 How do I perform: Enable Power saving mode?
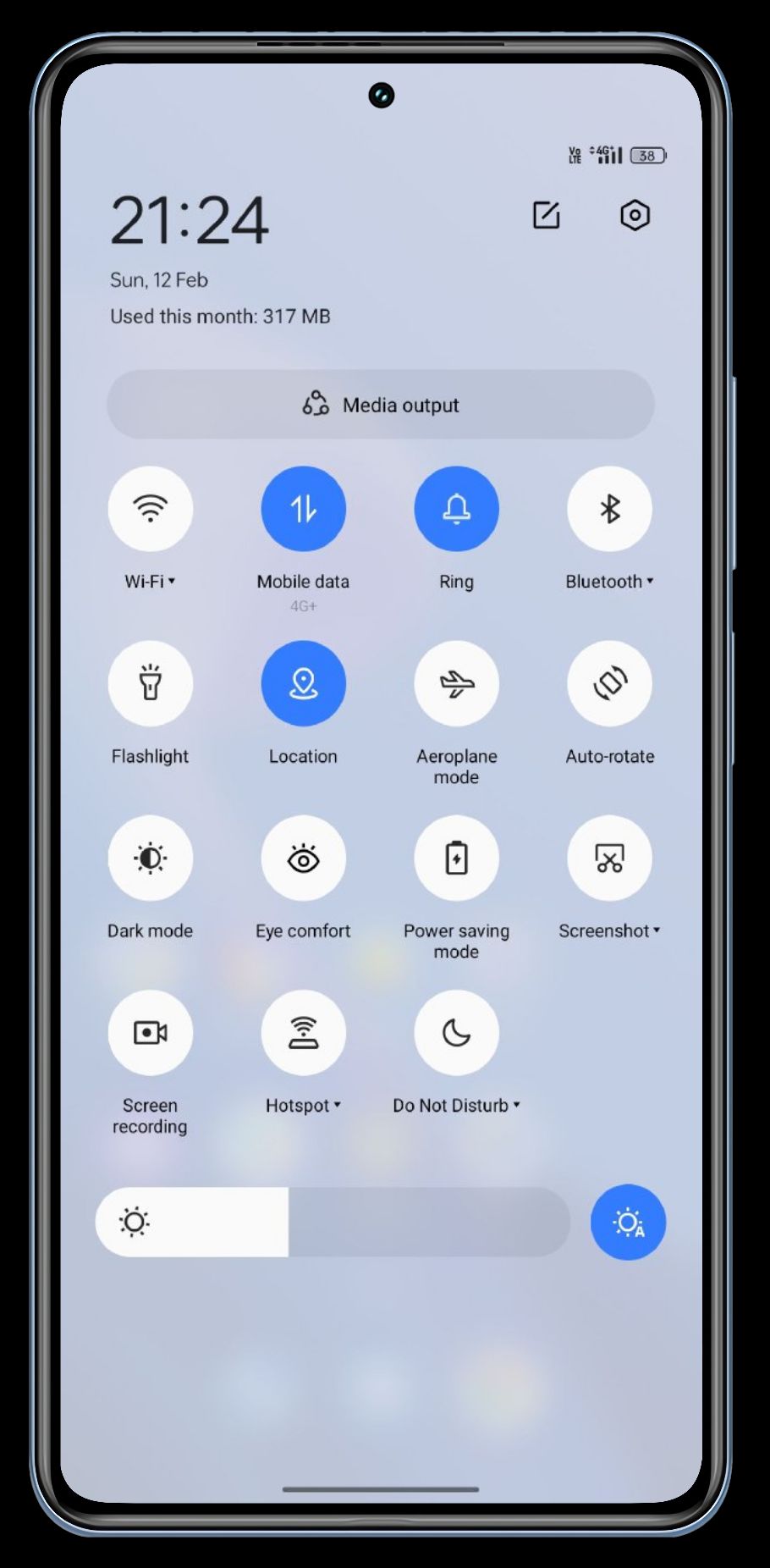[456, 858]
